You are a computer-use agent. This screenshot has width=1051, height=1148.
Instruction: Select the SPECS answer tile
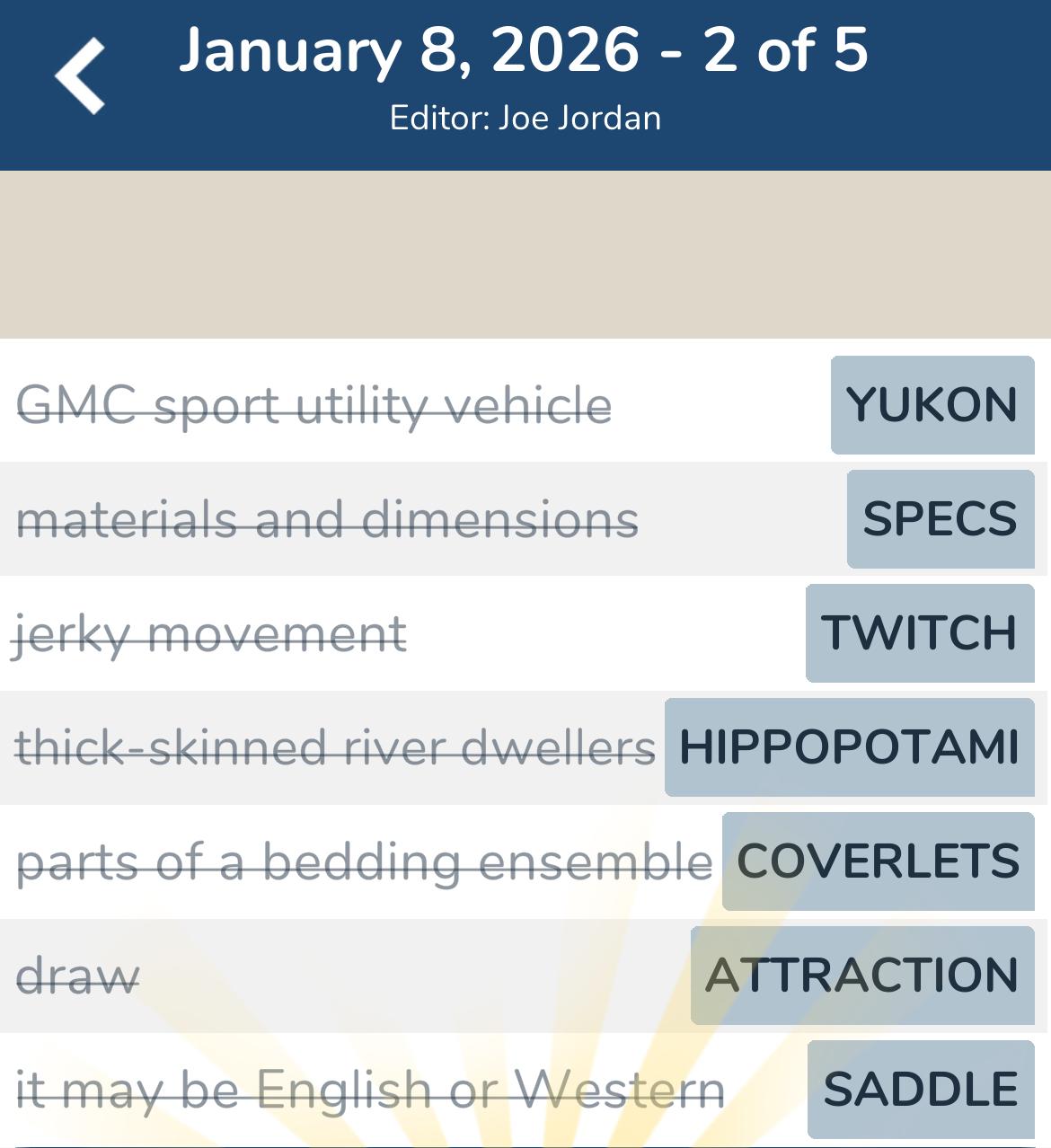pos(940,519)
